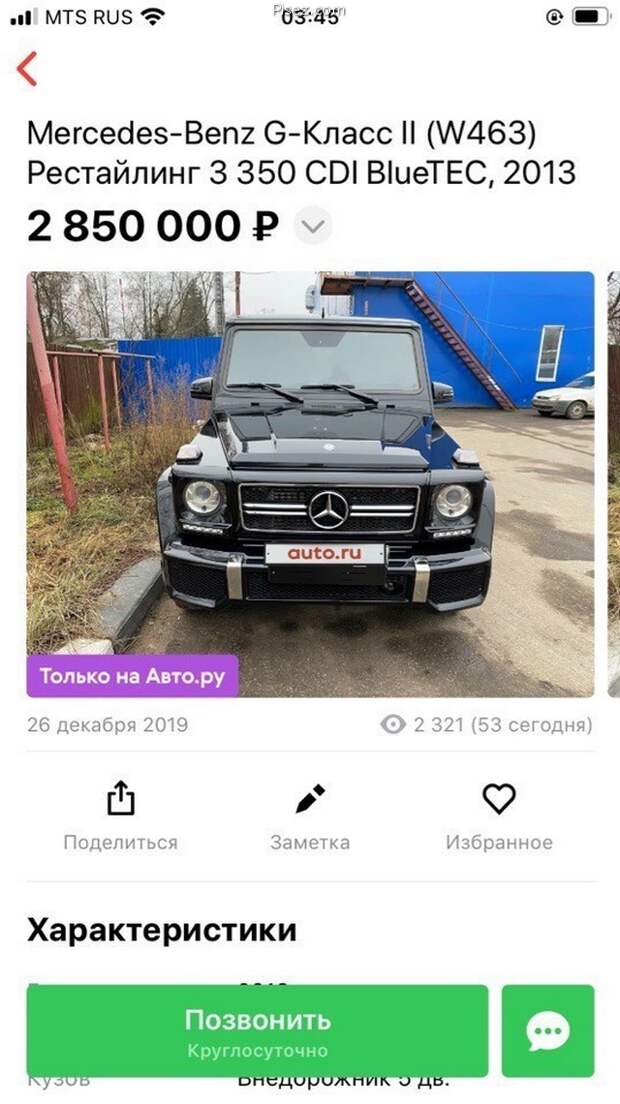Share this listing via Поделиться
Viewport: 620px width, 1104px height.
pos(120,816)
